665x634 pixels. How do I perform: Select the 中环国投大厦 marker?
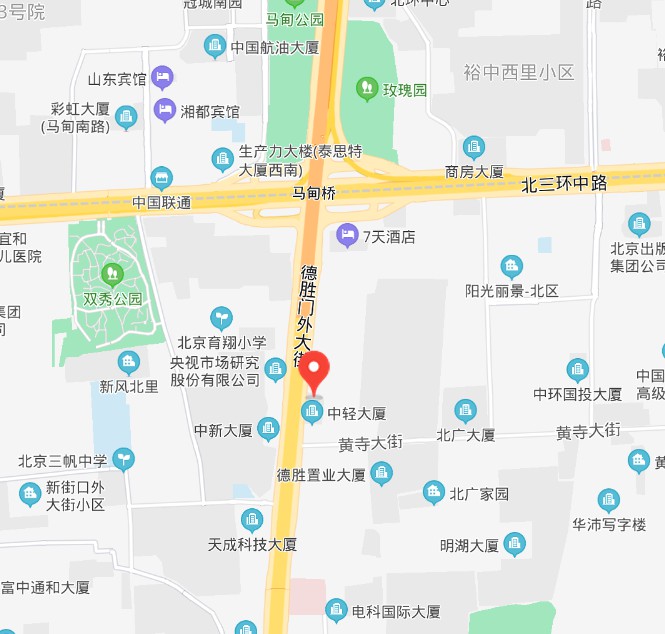point(578,370)
